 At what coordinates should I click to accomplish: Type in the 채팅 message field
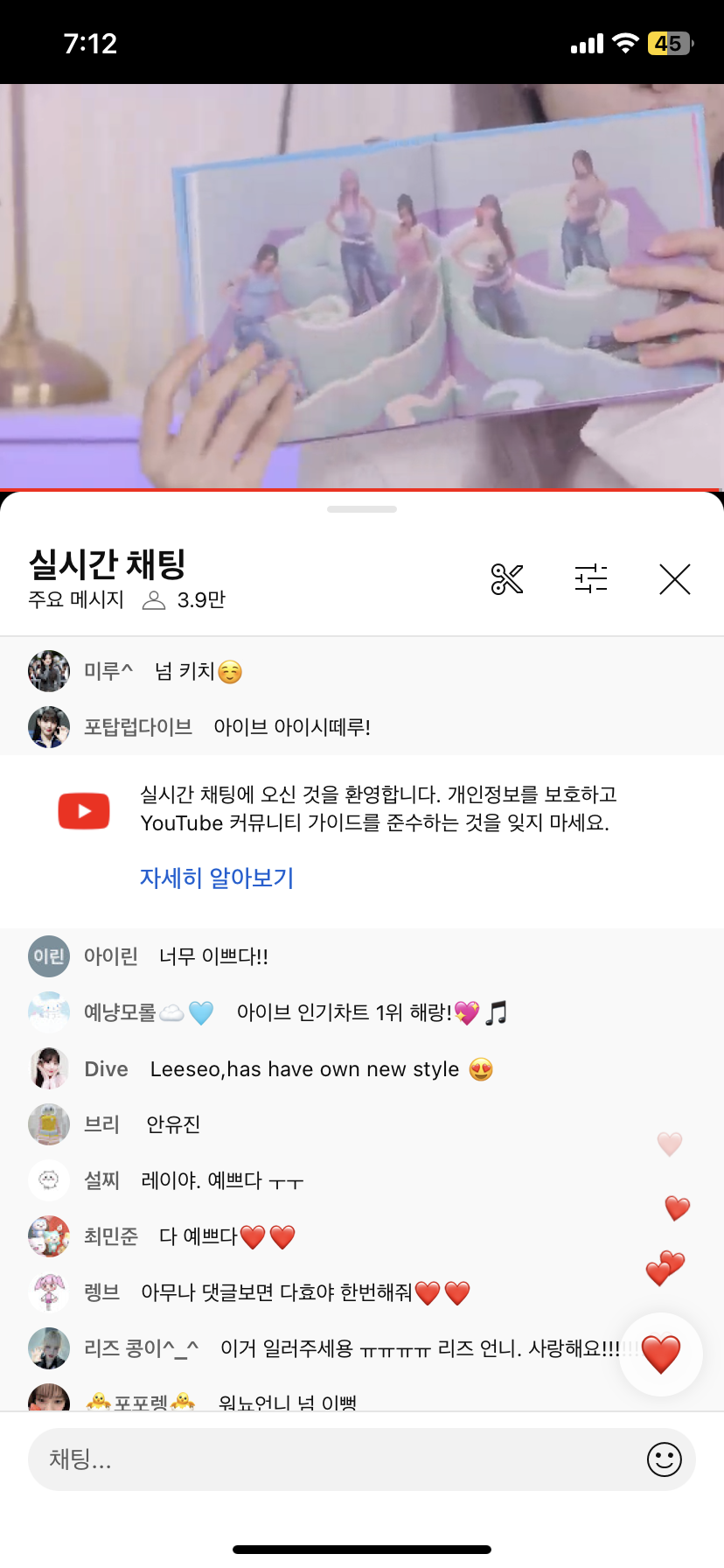coord(332,1459)
